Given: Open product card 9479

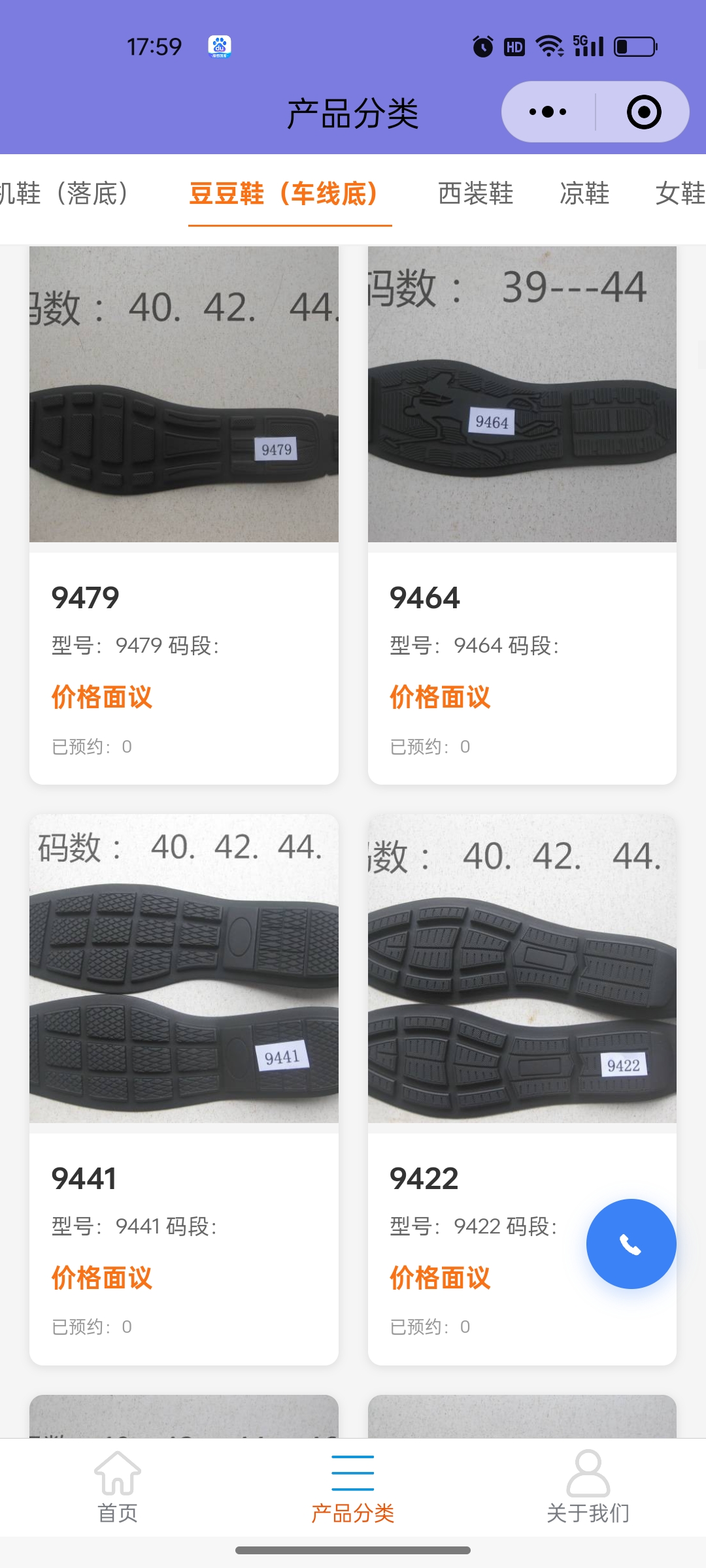Looking at the screenshot, I should 184,515.
